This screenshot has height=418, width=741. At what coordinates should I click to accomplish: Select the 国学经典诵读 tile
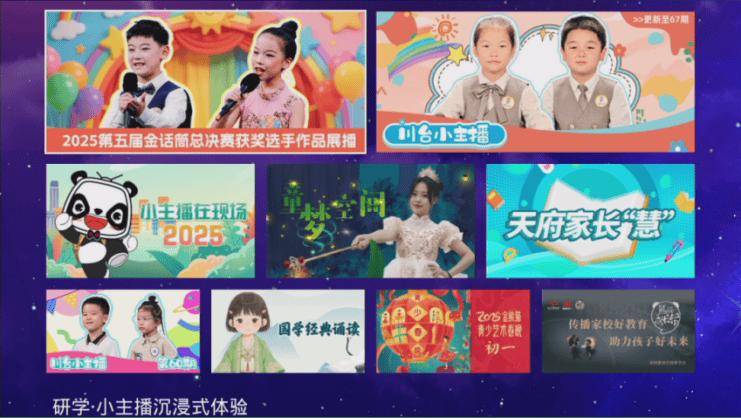288,332
